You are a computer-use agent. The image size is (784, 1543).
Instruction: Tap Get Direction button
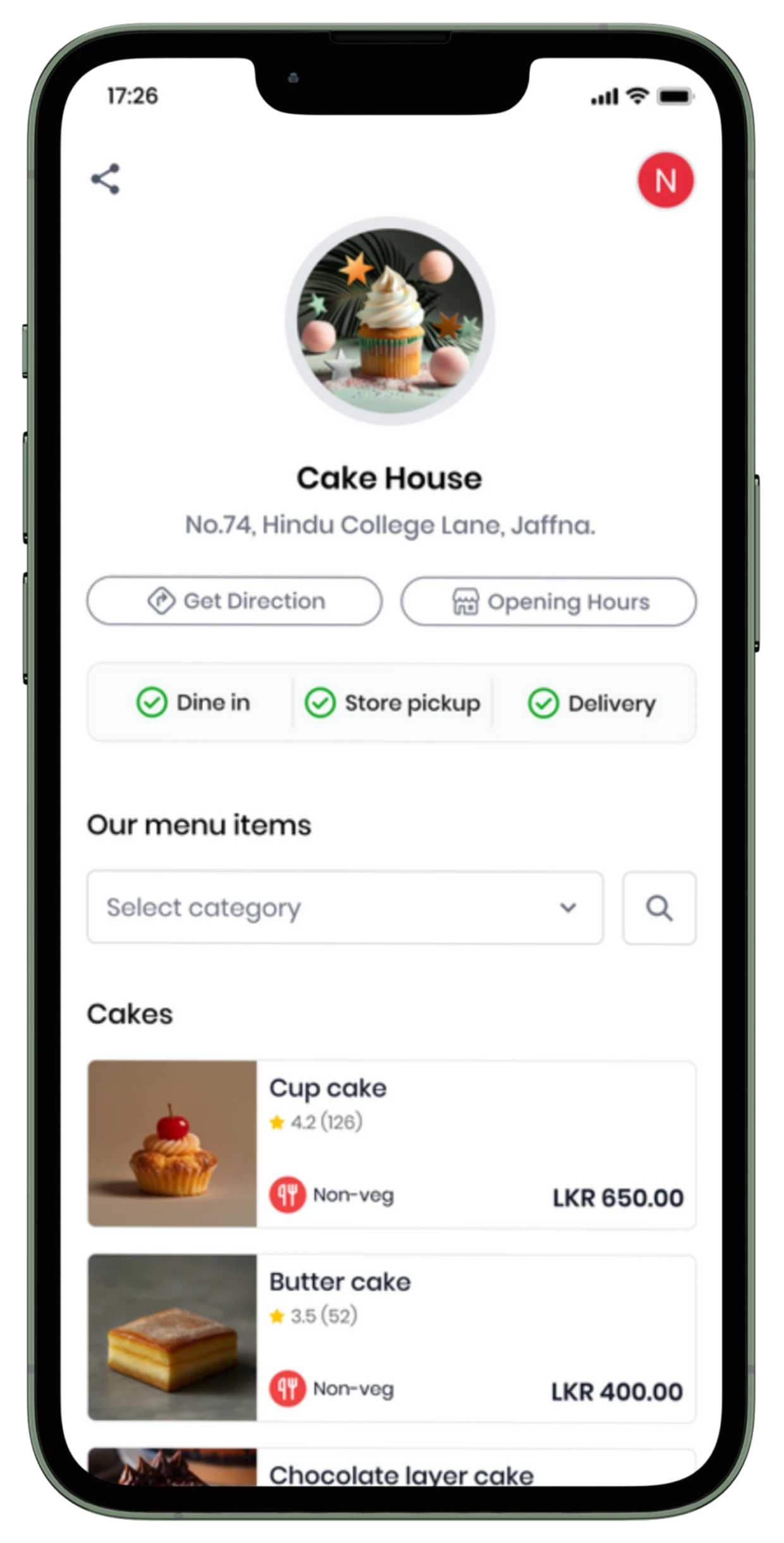click(235, 601)
